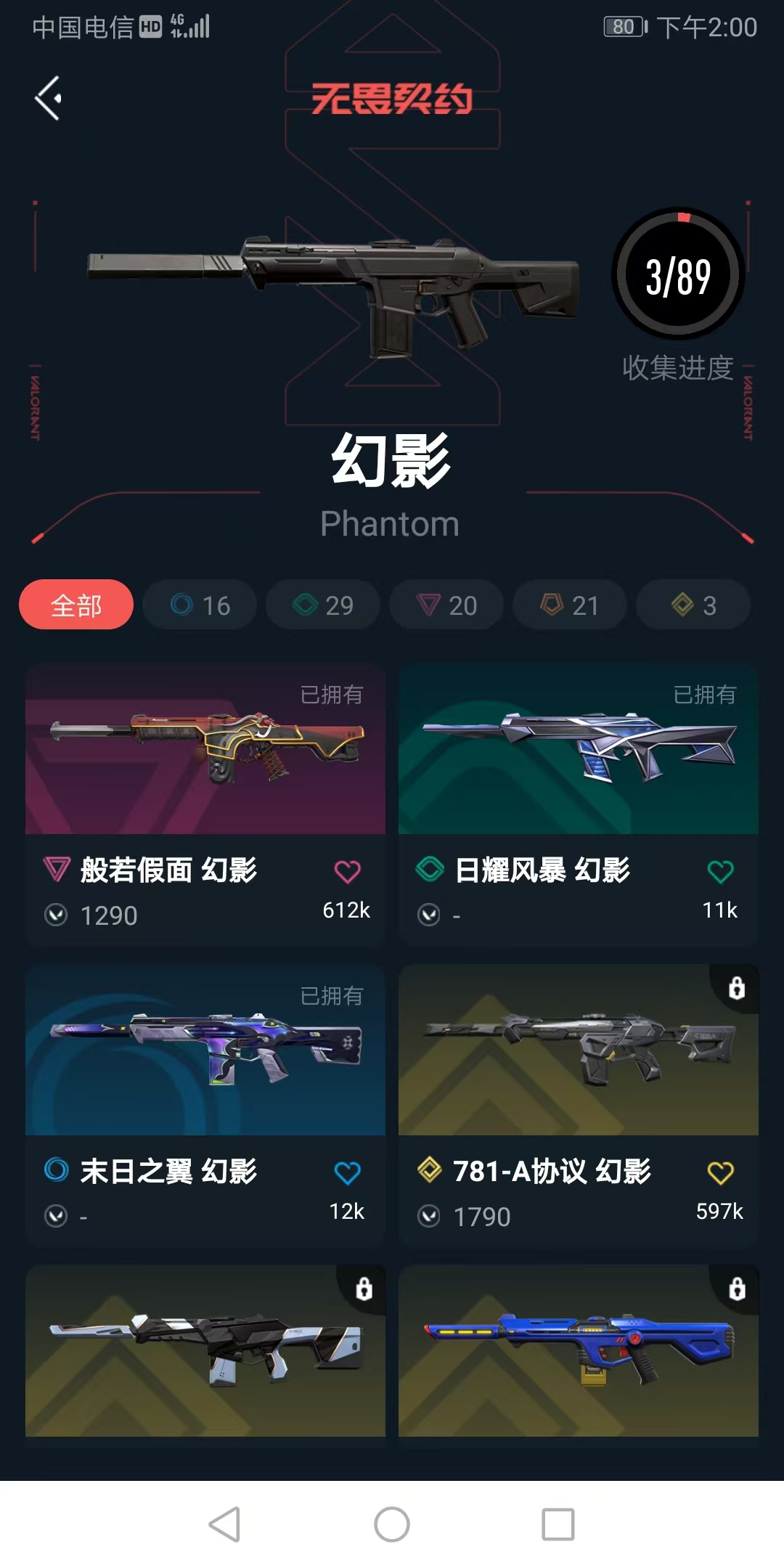Filter by the green diamond tier showing 29

click(323, 605)
